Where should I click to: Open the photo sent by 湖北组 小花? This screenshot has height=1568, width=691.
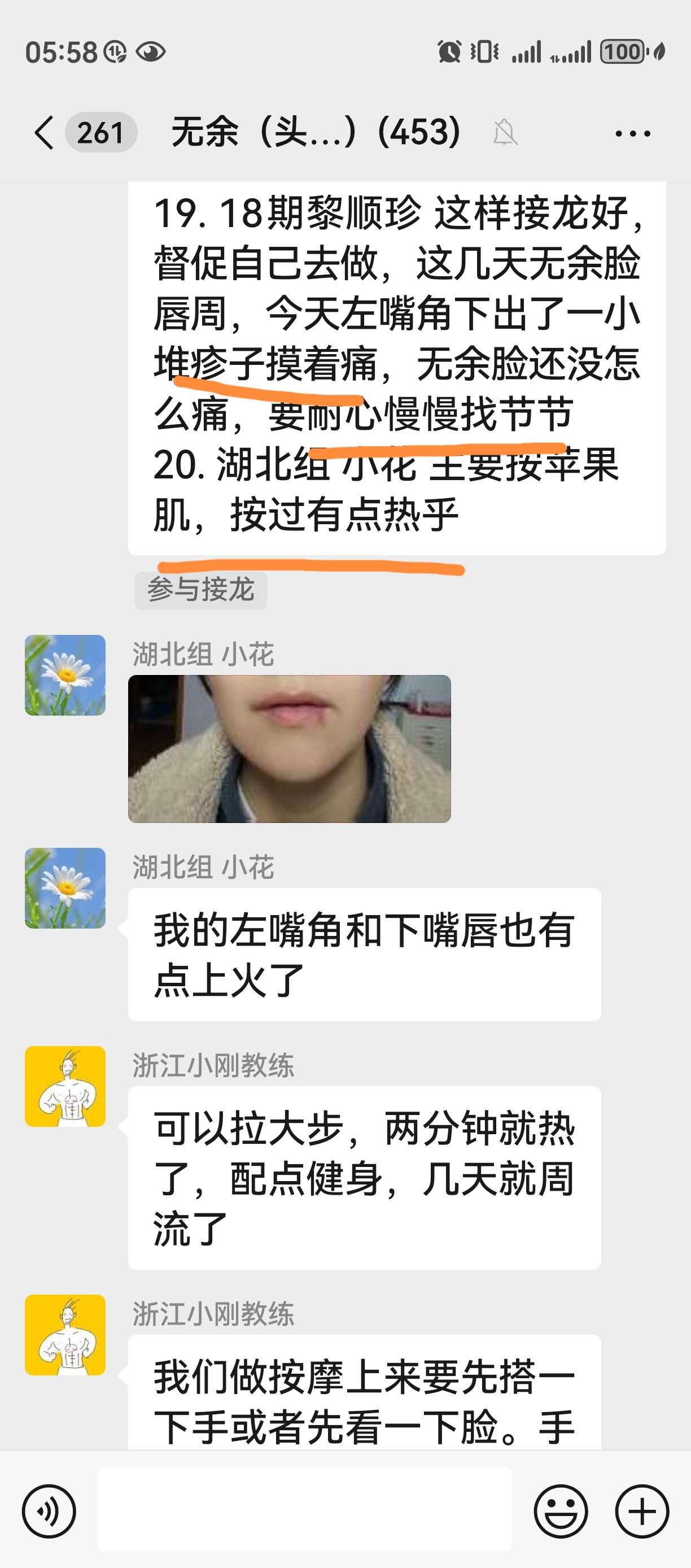click(x=290, y=748)
